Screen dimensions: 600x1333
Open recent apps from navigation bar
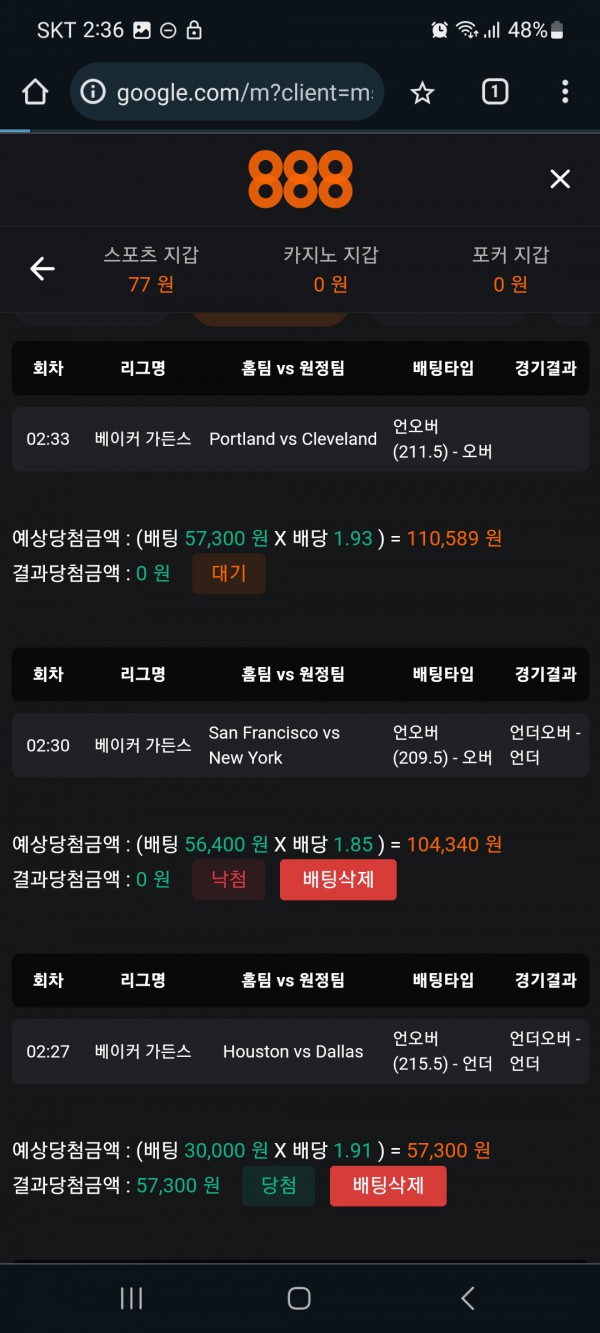(131, 1298)
